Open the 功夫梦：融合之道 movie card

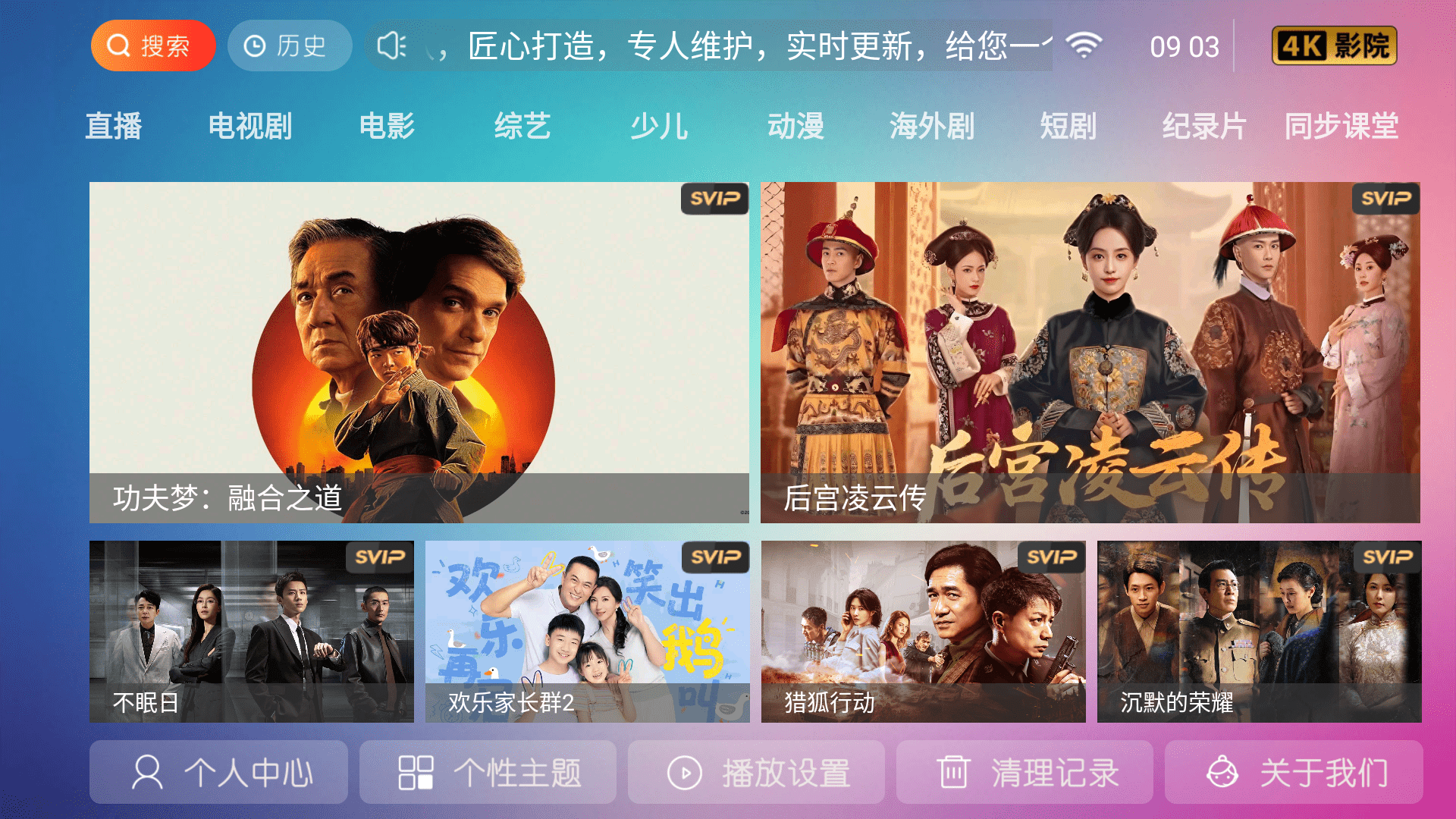[x=419, y=352]
